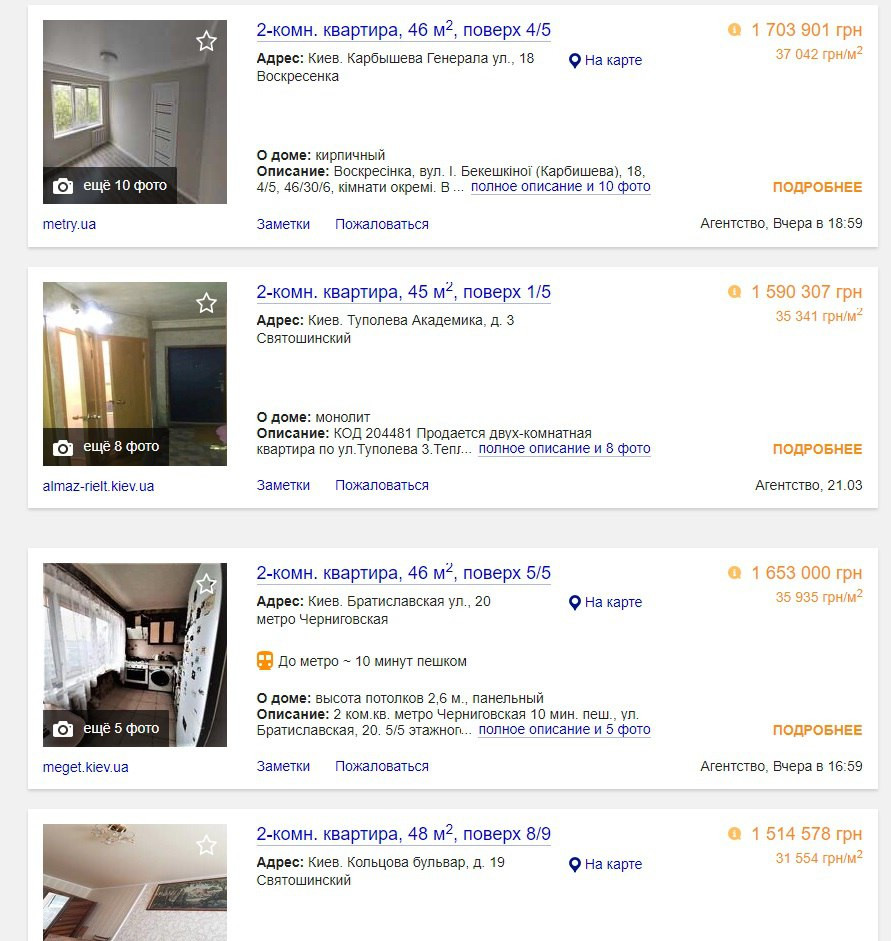
Task: Open metry.ua source link
Action: point(69,224)
